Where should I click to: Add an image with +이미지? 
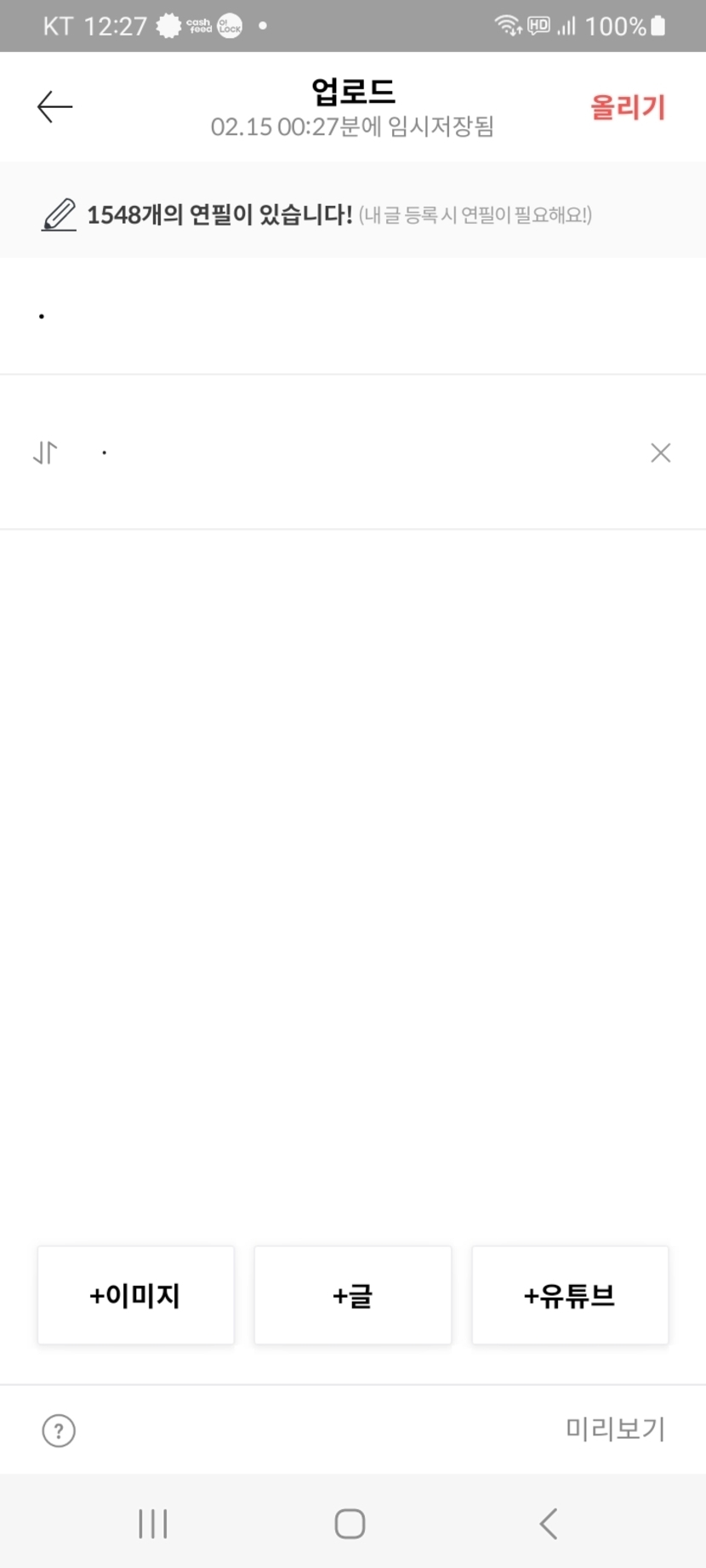point(135,1295)
